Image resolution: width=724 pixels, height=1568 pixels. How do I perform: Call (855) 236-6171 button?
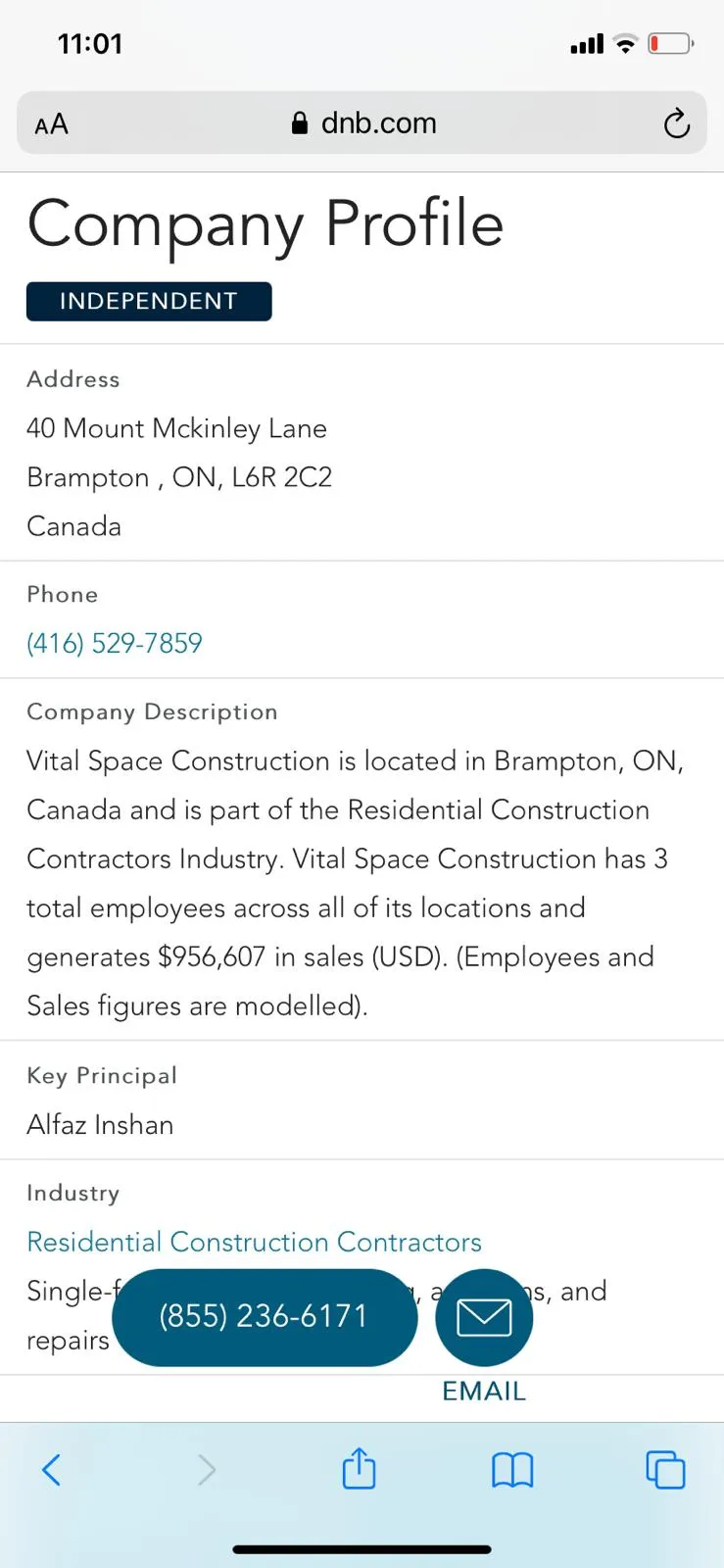[265, 1317]
